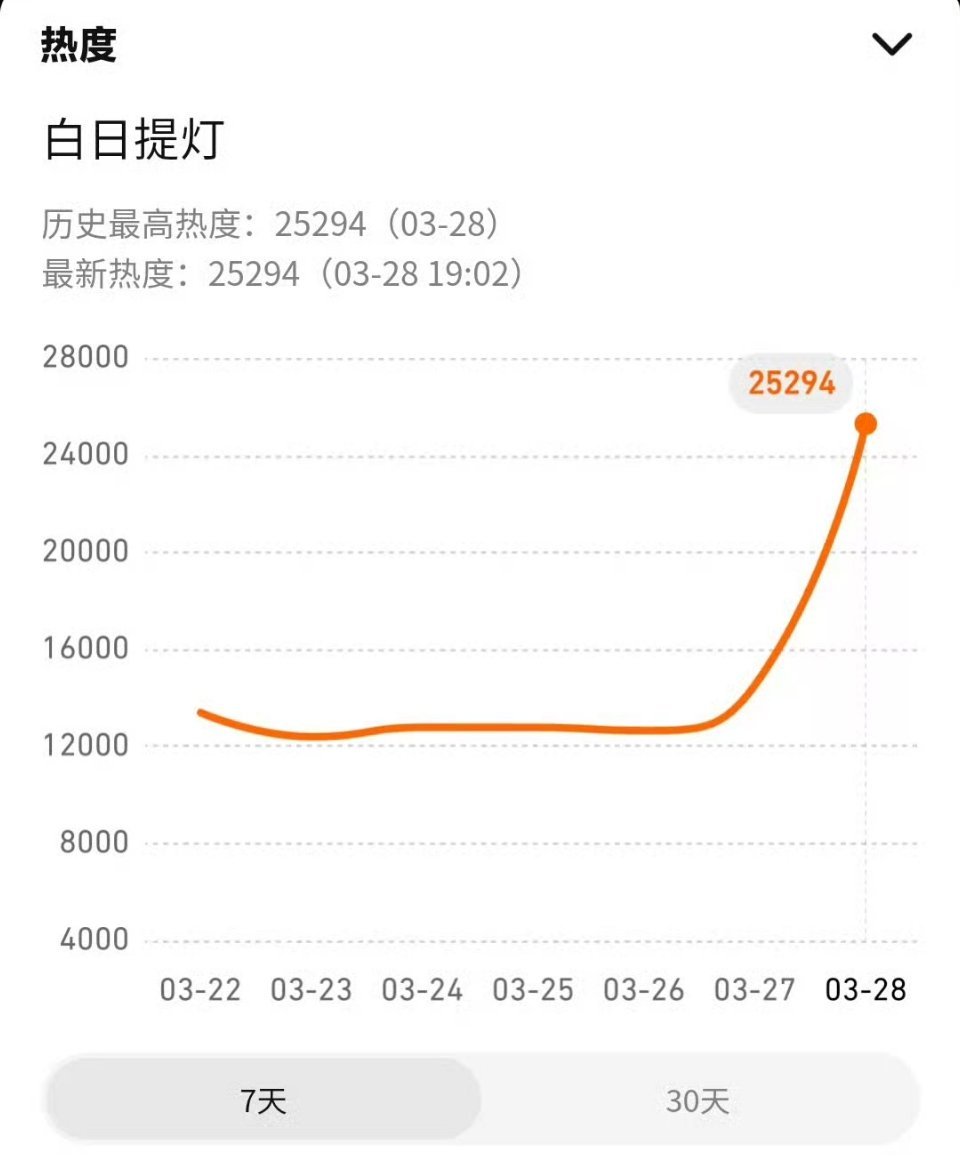Click the 25294 value tooltip label

click(x=795, y=382)
